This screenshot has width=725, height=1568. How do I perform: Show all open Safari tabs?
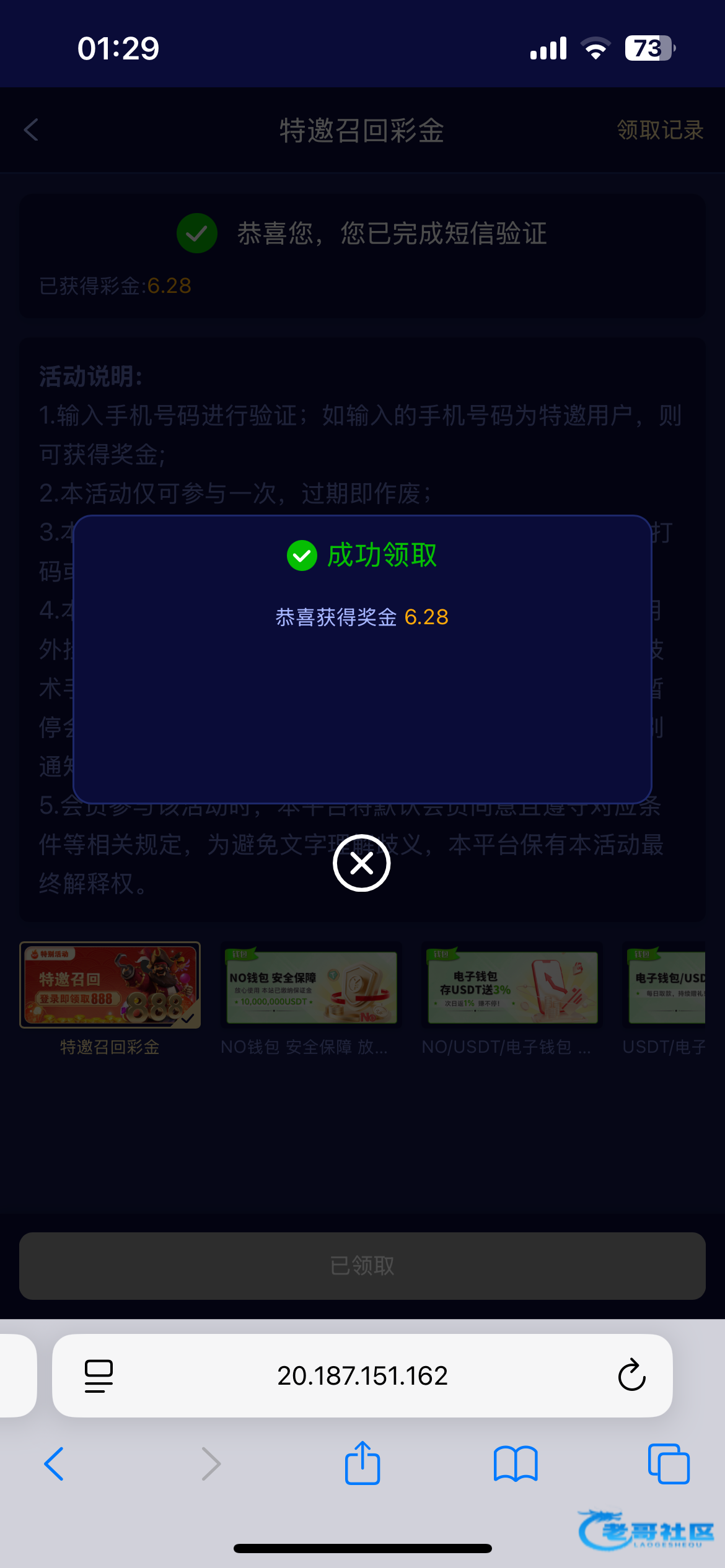click(x=668, y=1464)
